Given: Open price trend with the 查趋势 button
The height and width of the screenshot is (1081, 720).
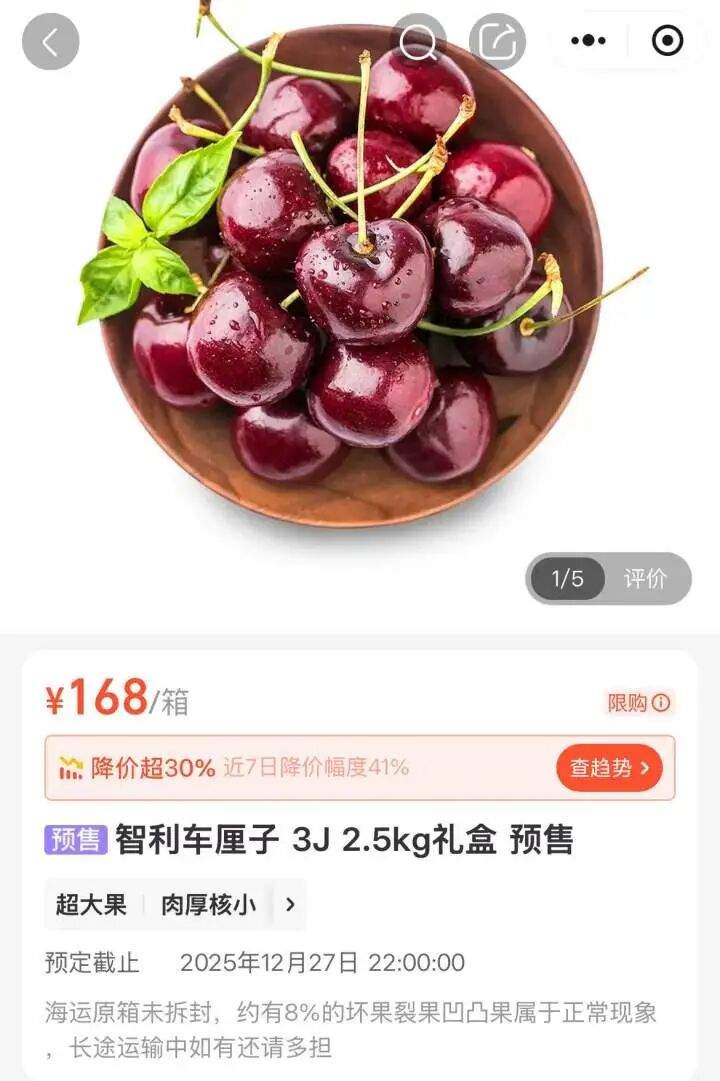Looking at the screenshot, I should (608, 769).
